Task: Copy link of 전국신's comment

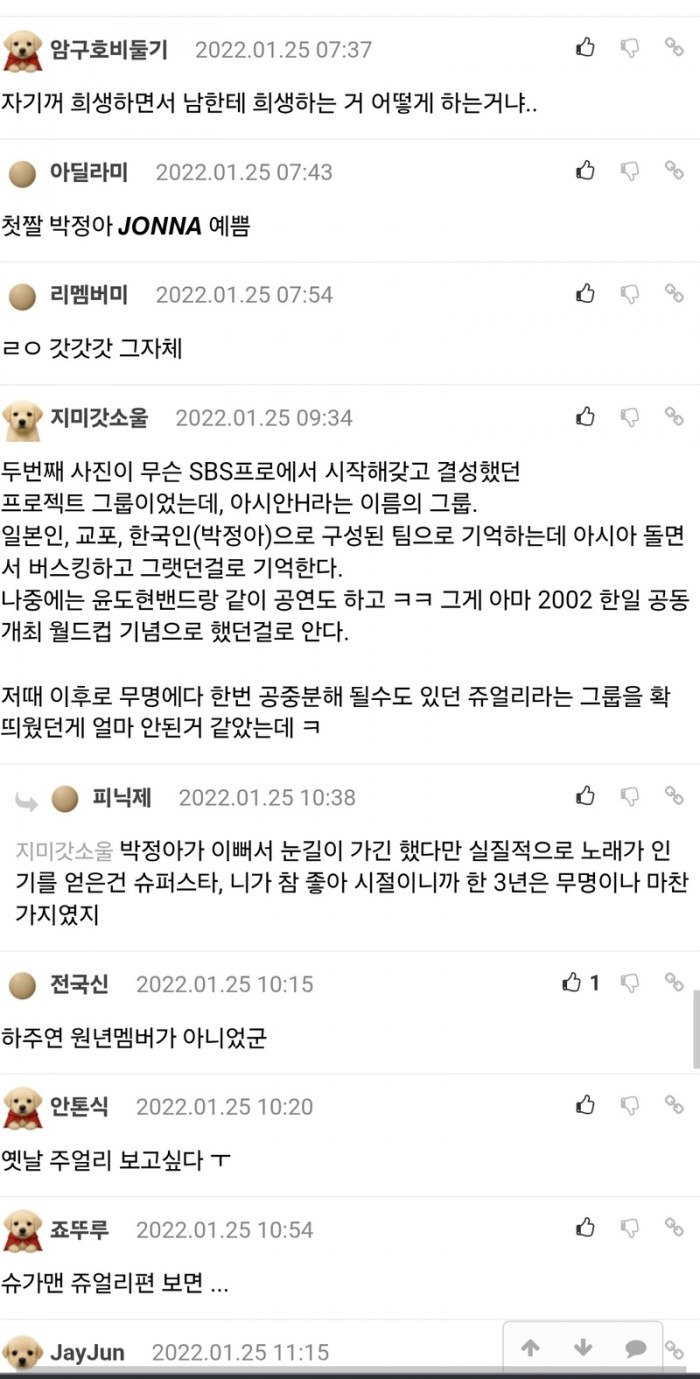Action: (674, 983)
